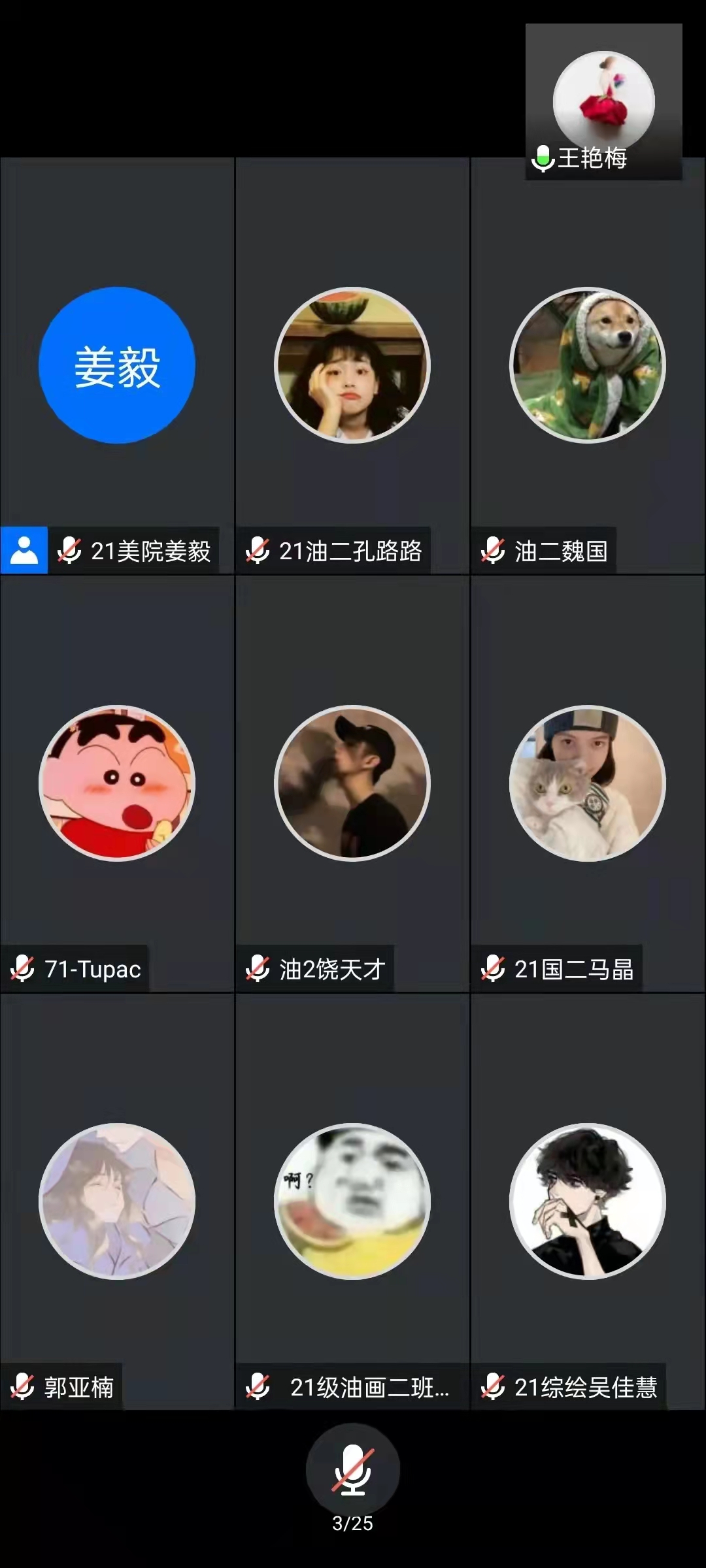Select the 郭亚楠 participant tile
Screen dimensions: 706x1568
[117, 1201]
